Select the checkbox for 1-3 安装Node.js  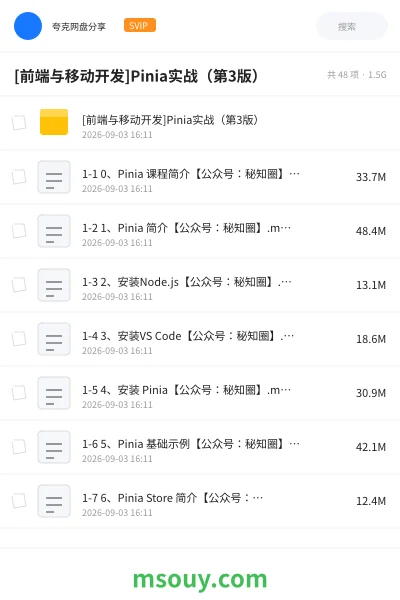(x=19, y=285)
